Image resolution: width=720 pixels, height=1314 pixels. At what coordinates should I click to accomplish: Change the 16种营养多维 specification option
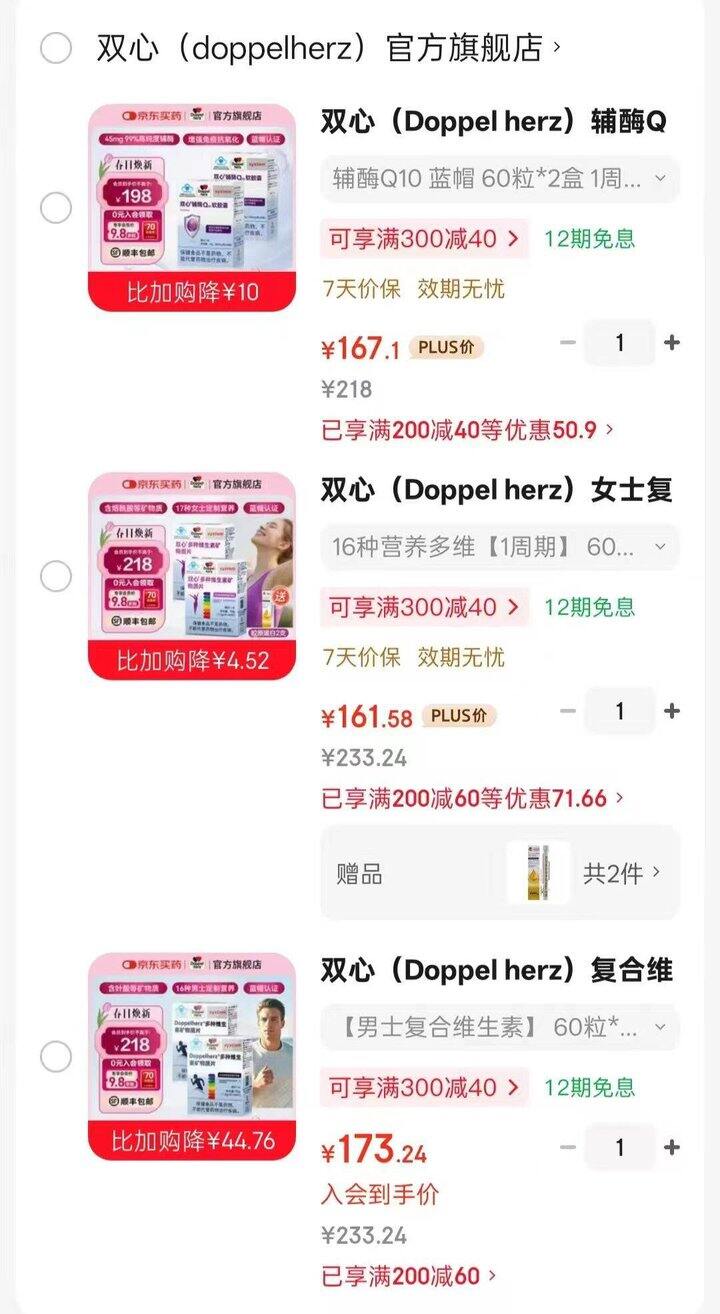500,547
